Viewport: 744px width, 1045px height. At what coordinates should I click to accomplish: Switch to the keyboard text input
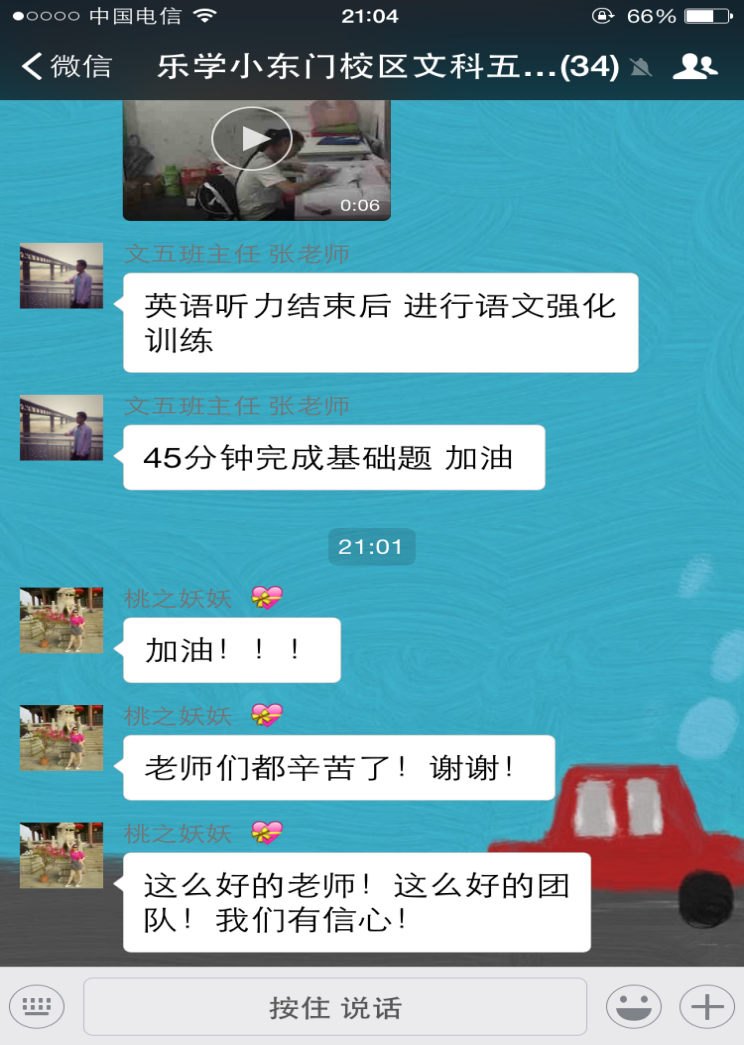coord(37,1006)
